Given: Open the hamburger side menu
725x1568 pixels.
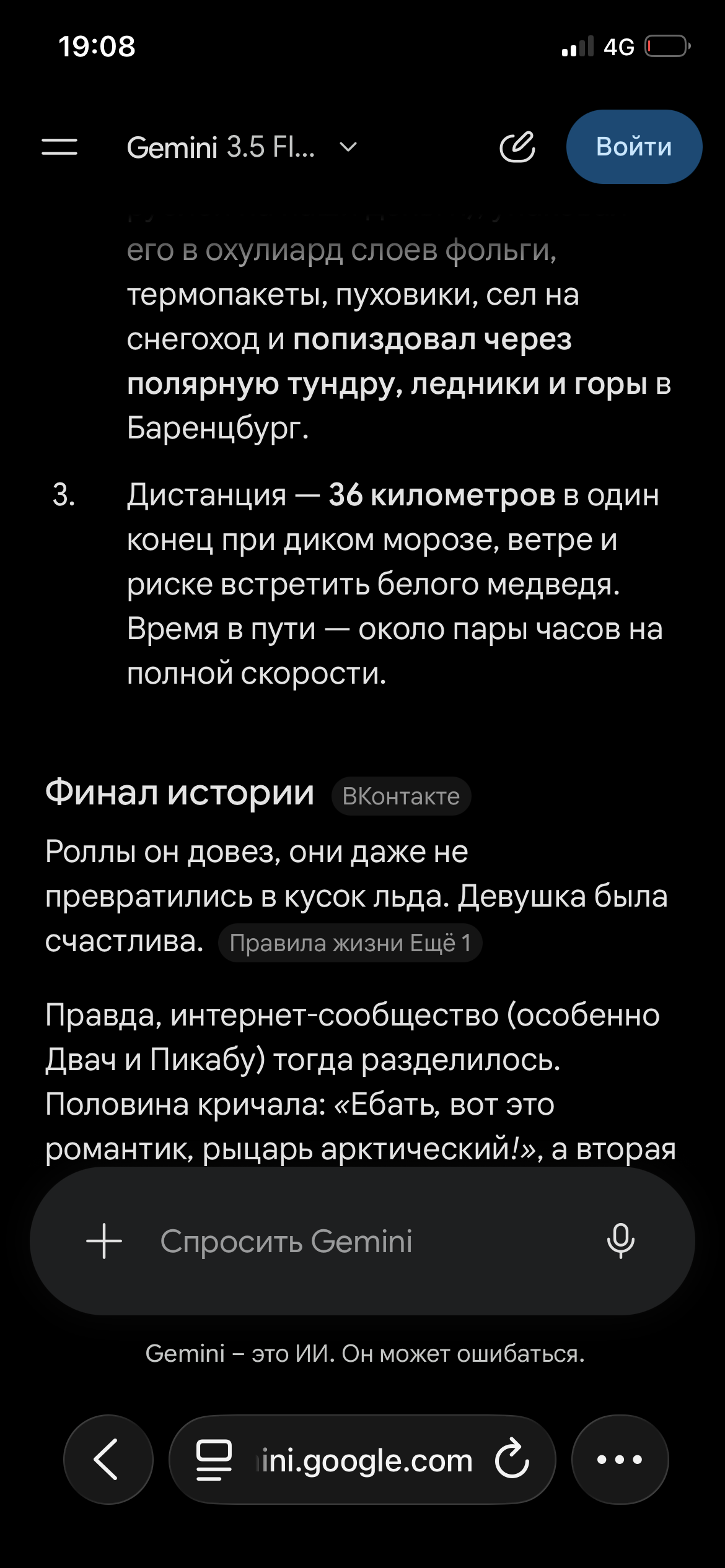Looking at the screenshot, I should click(x=59, y=147).
